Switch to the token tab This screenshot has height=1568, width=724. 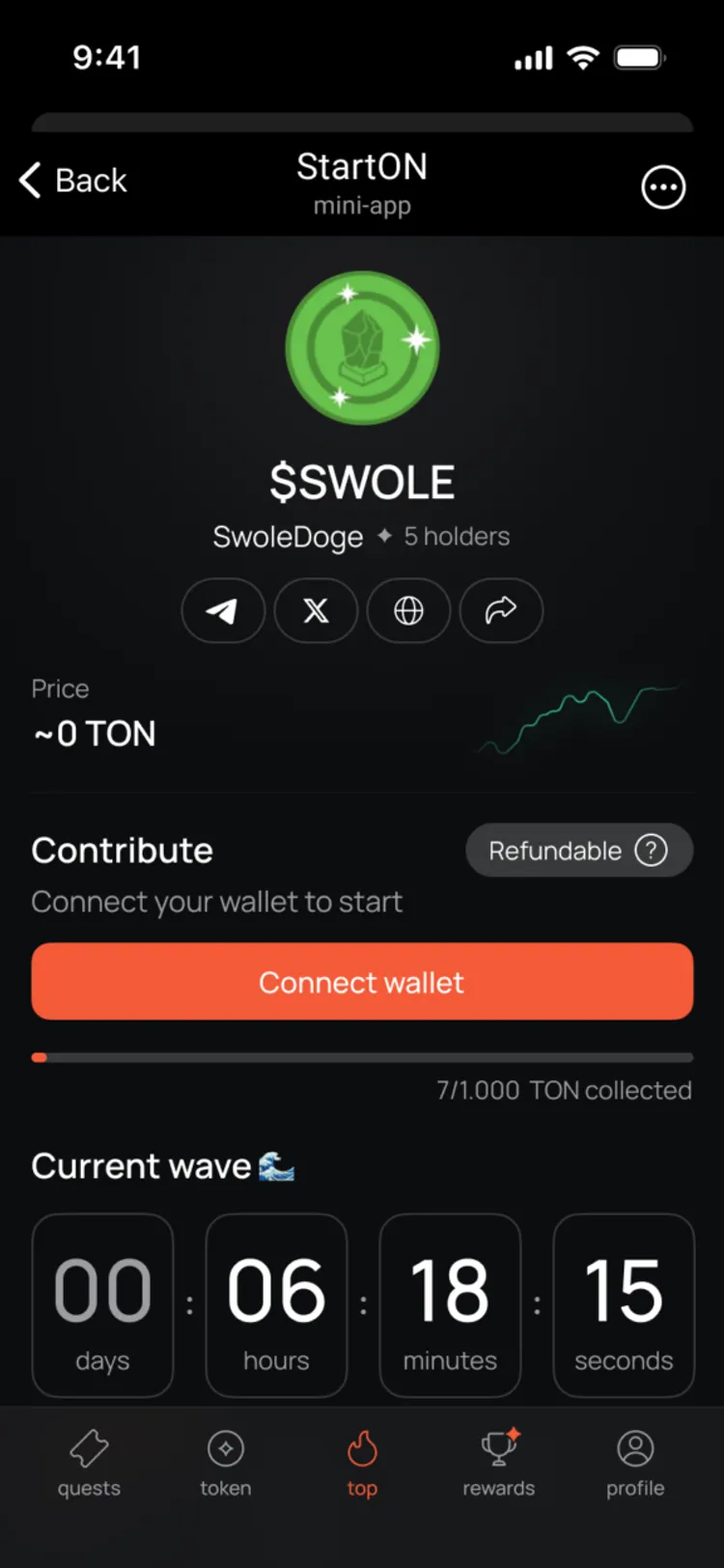click(x=225, y=1462)
